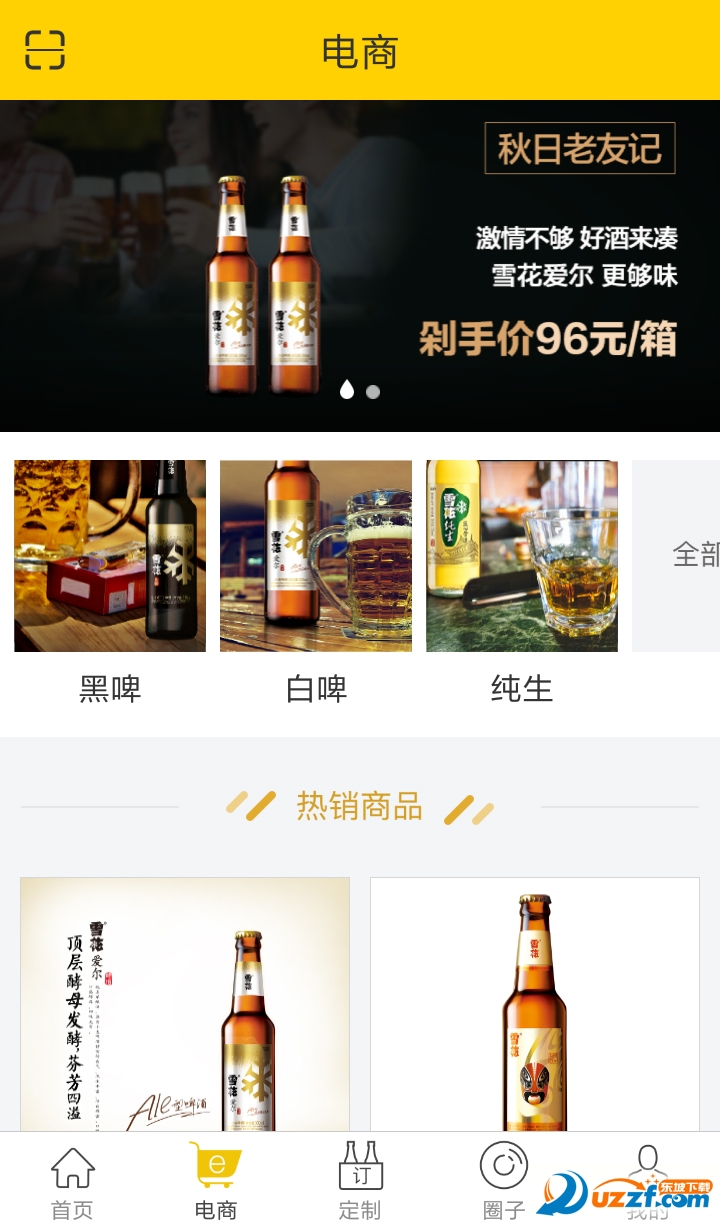
Task: Select the first carousel indicator dot
Action: pos(348,390)
